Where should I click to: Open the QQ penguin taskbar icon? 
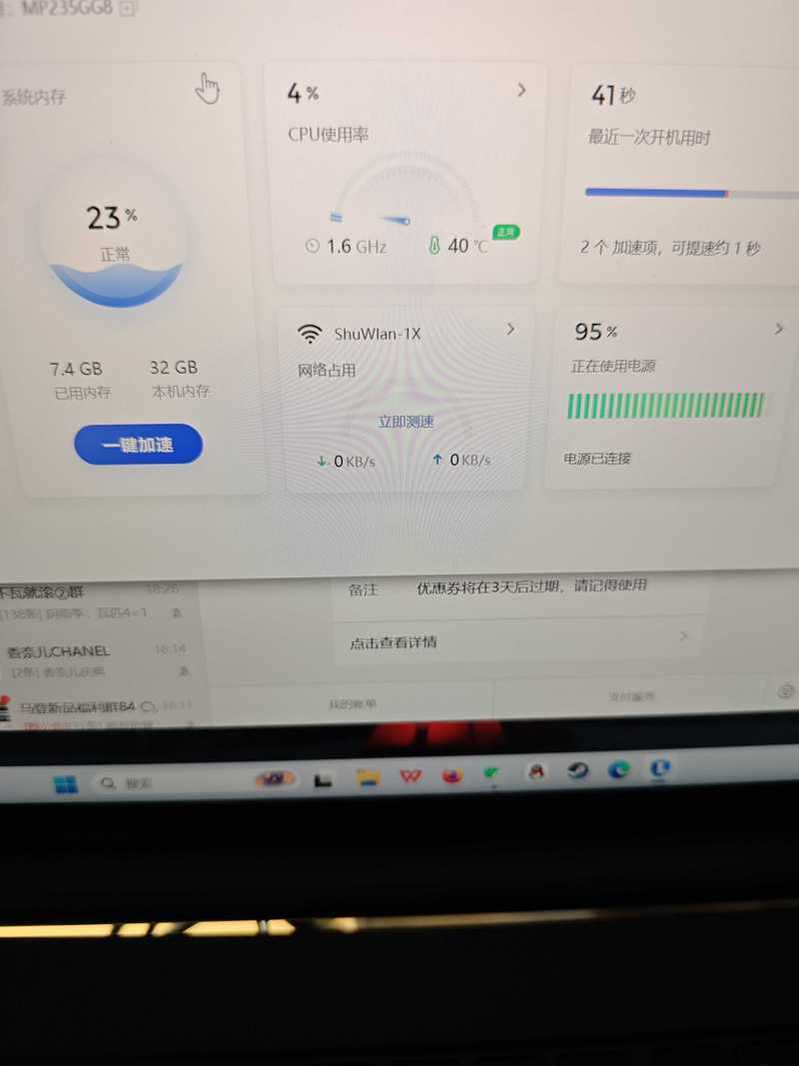tap(537, 772)
